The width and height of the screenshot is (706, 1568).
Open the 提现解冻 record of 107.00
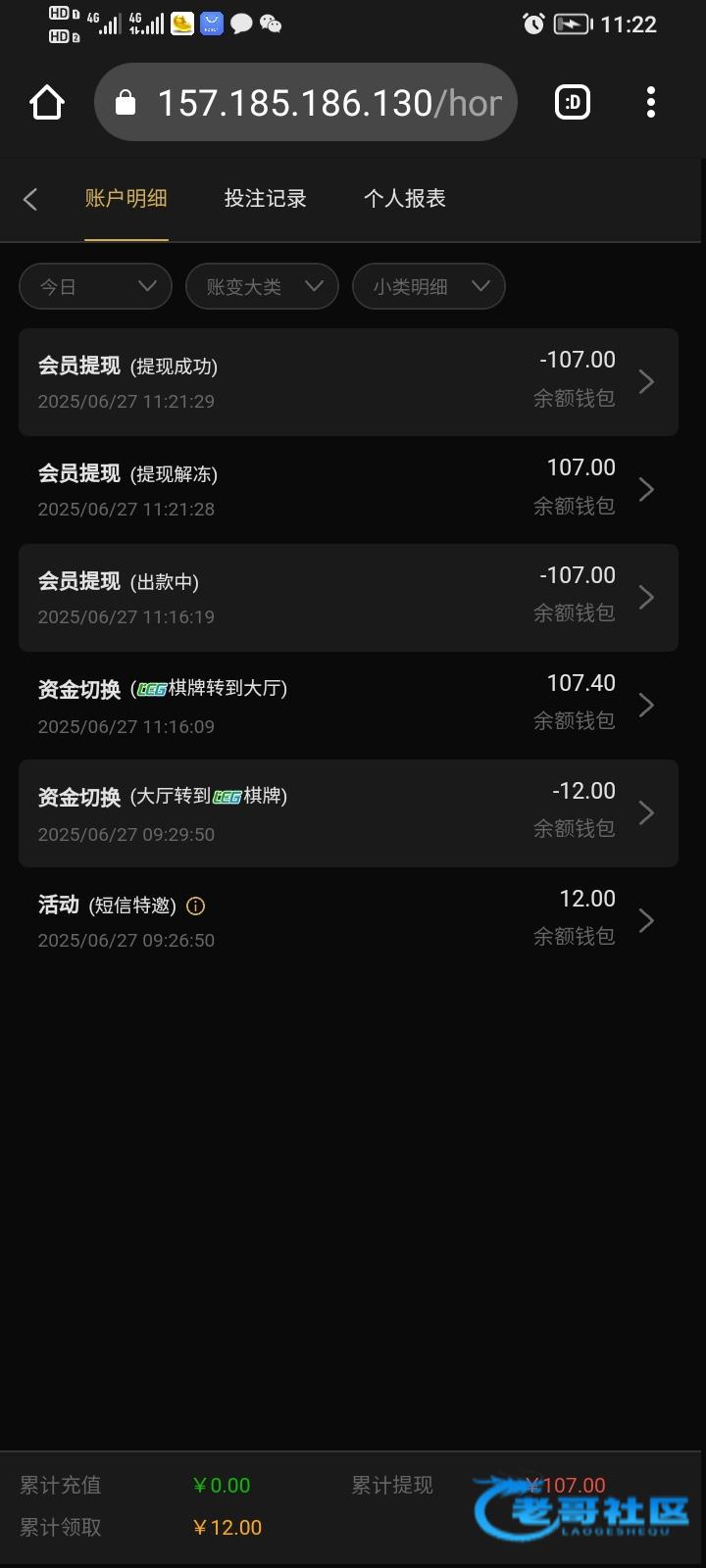(348, 490)
